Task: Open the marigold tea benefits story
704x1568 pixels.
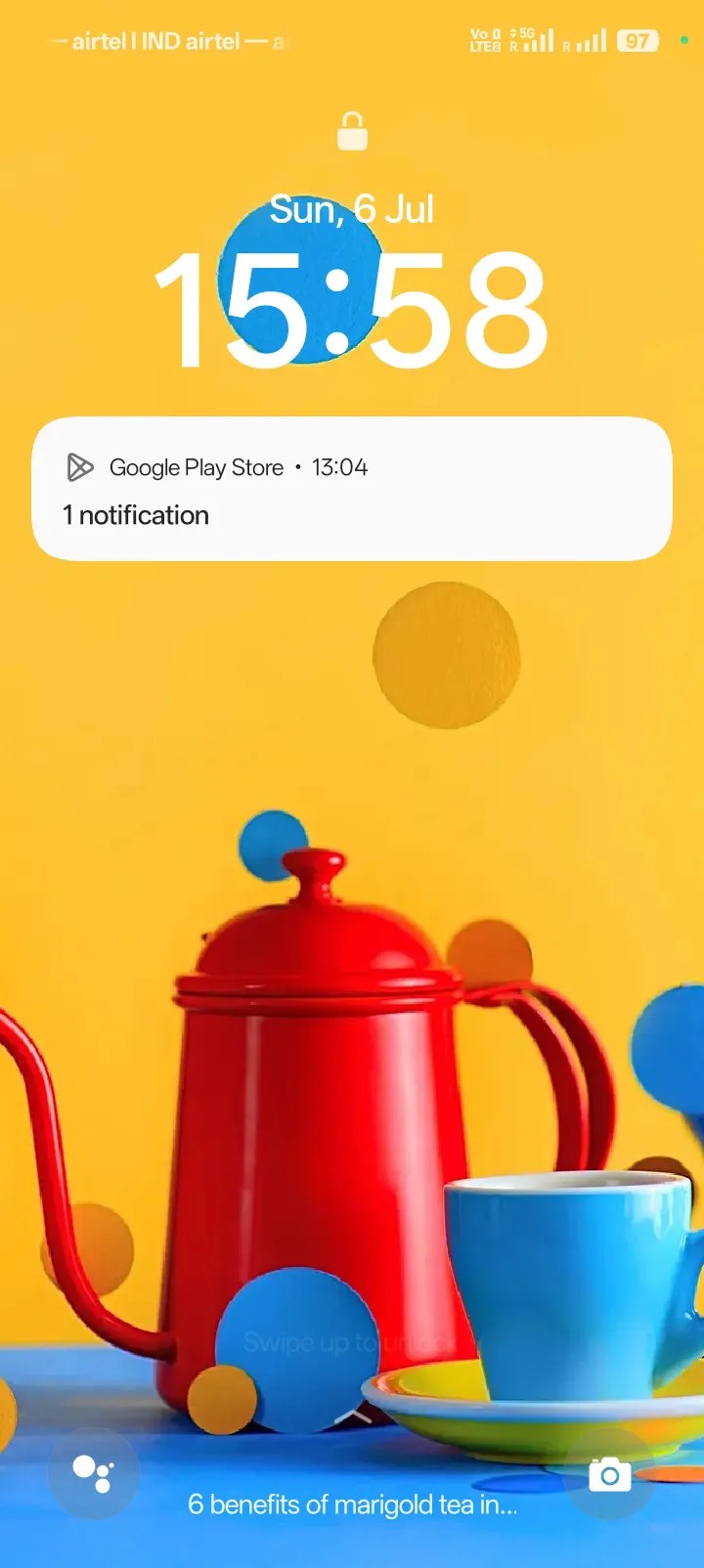Action: [x=352, y=1504]
